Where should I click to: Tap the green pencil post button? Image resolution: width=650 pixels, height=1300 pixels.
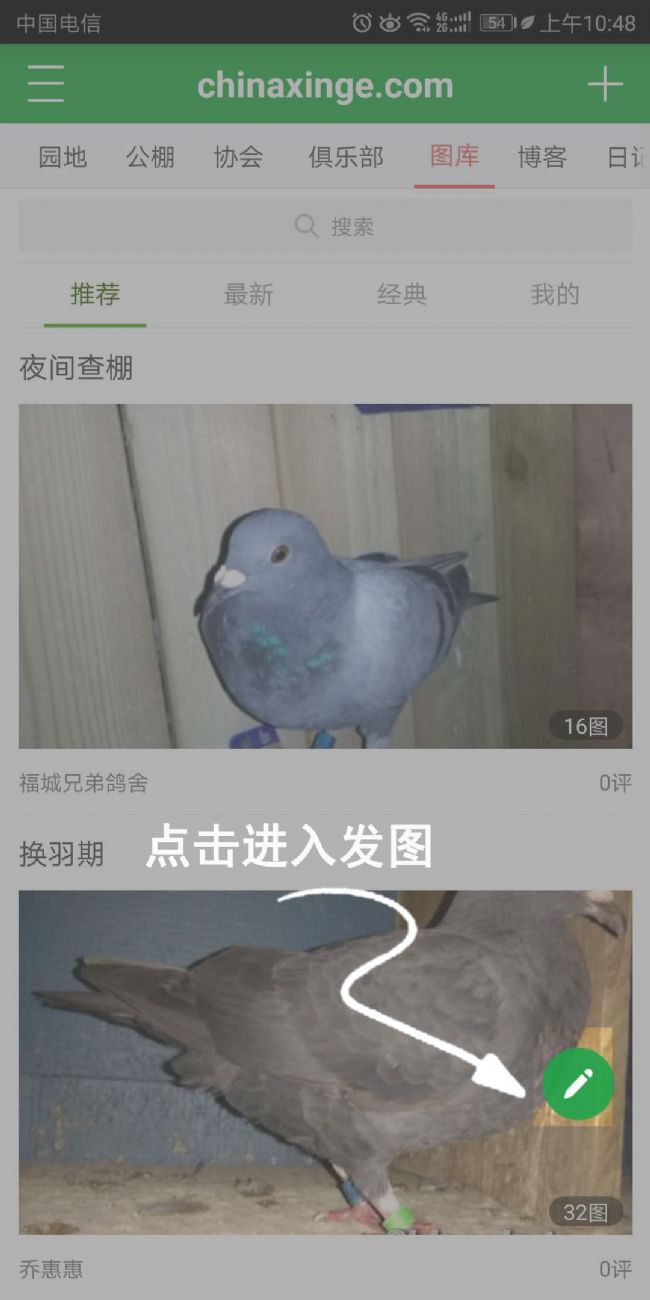pyautogui.click(x=577, y=1083)
